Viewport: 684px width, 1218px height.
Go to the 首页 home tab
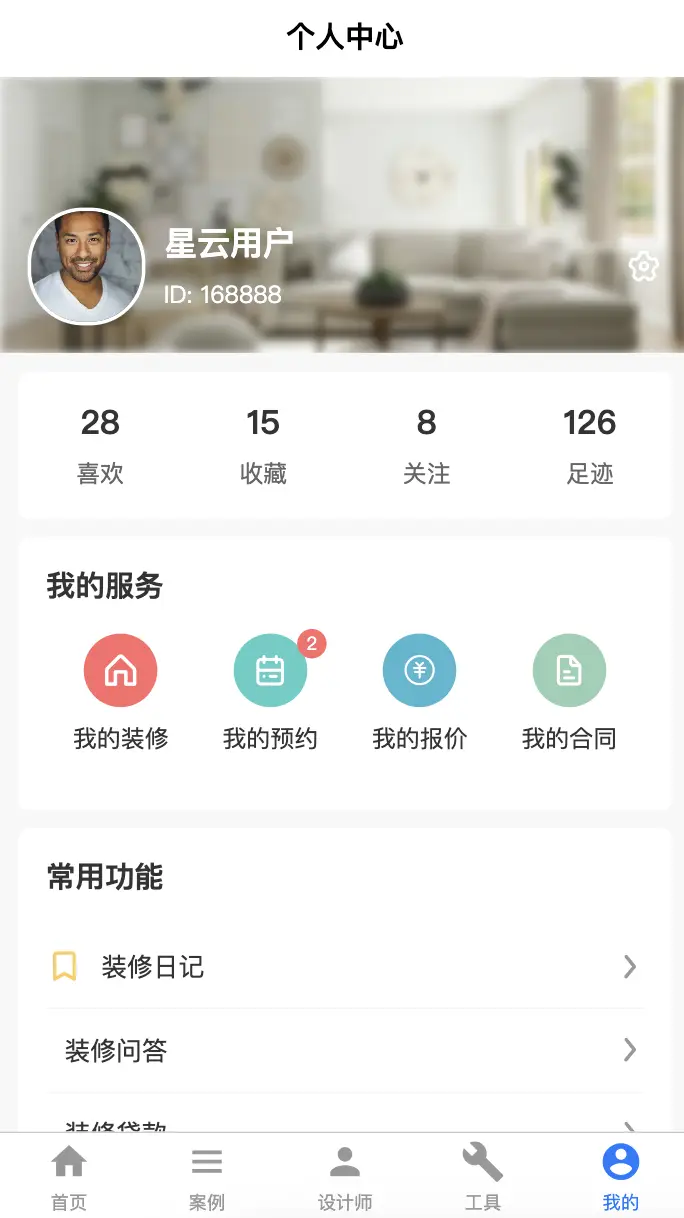coord(69,1177)
